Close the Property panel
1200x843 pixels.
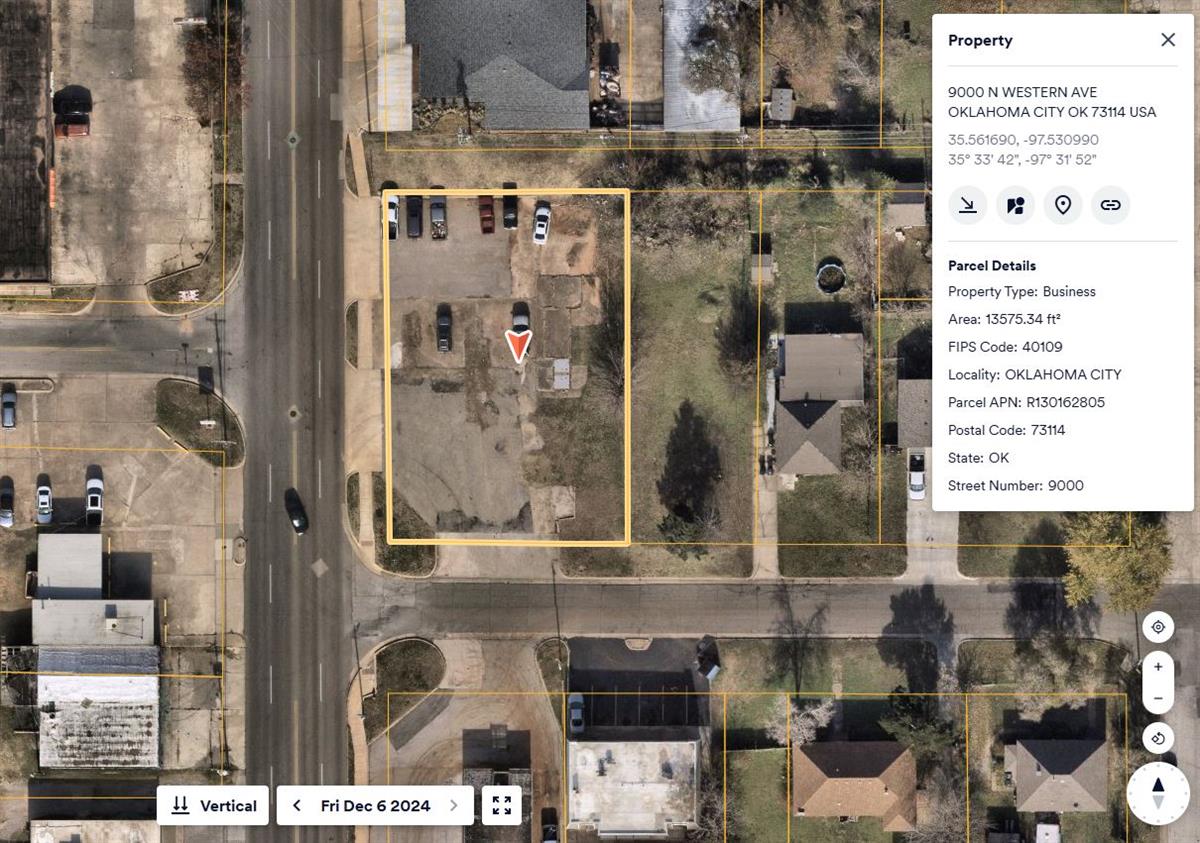[1167, 40]
